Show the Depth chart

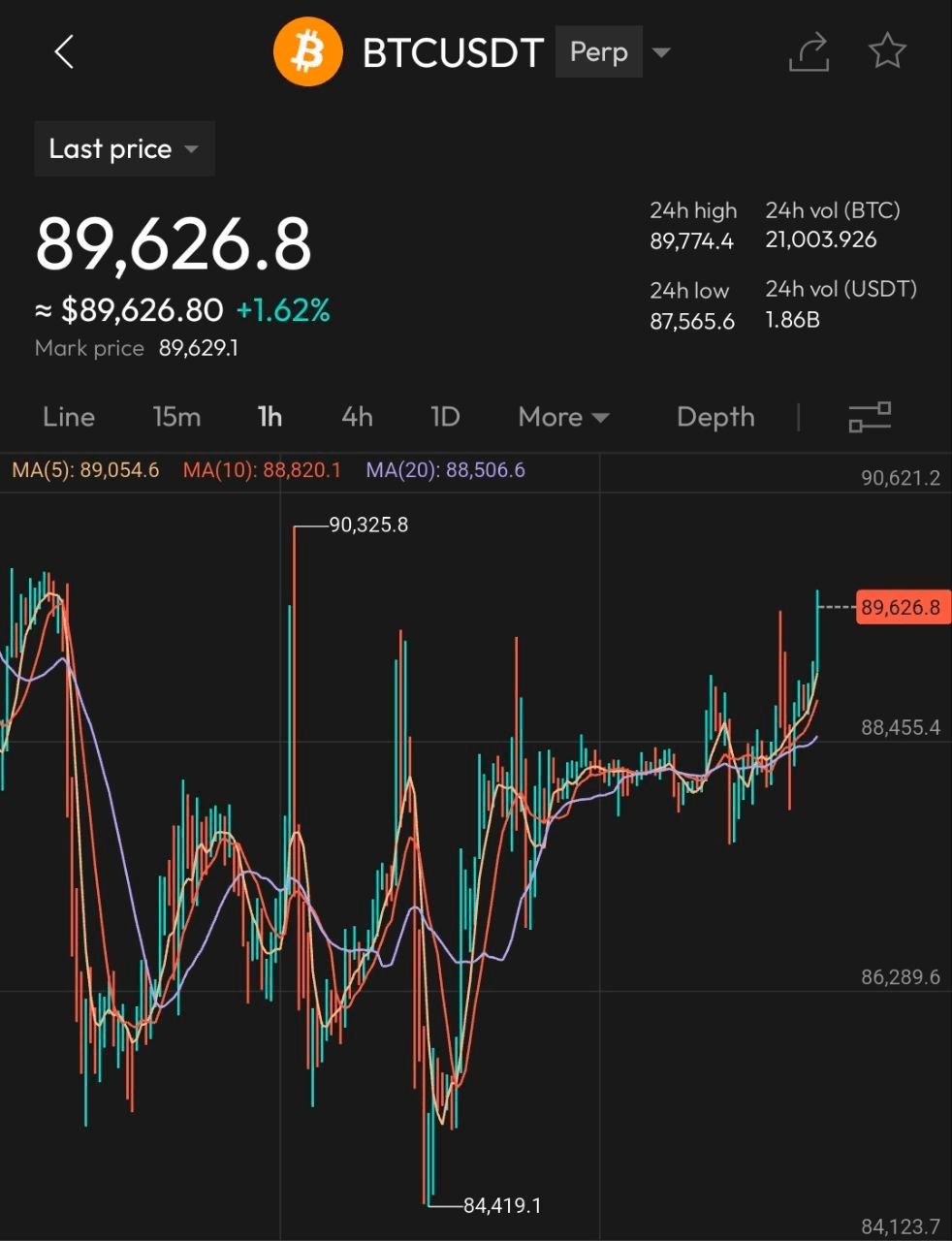(715, 417)
